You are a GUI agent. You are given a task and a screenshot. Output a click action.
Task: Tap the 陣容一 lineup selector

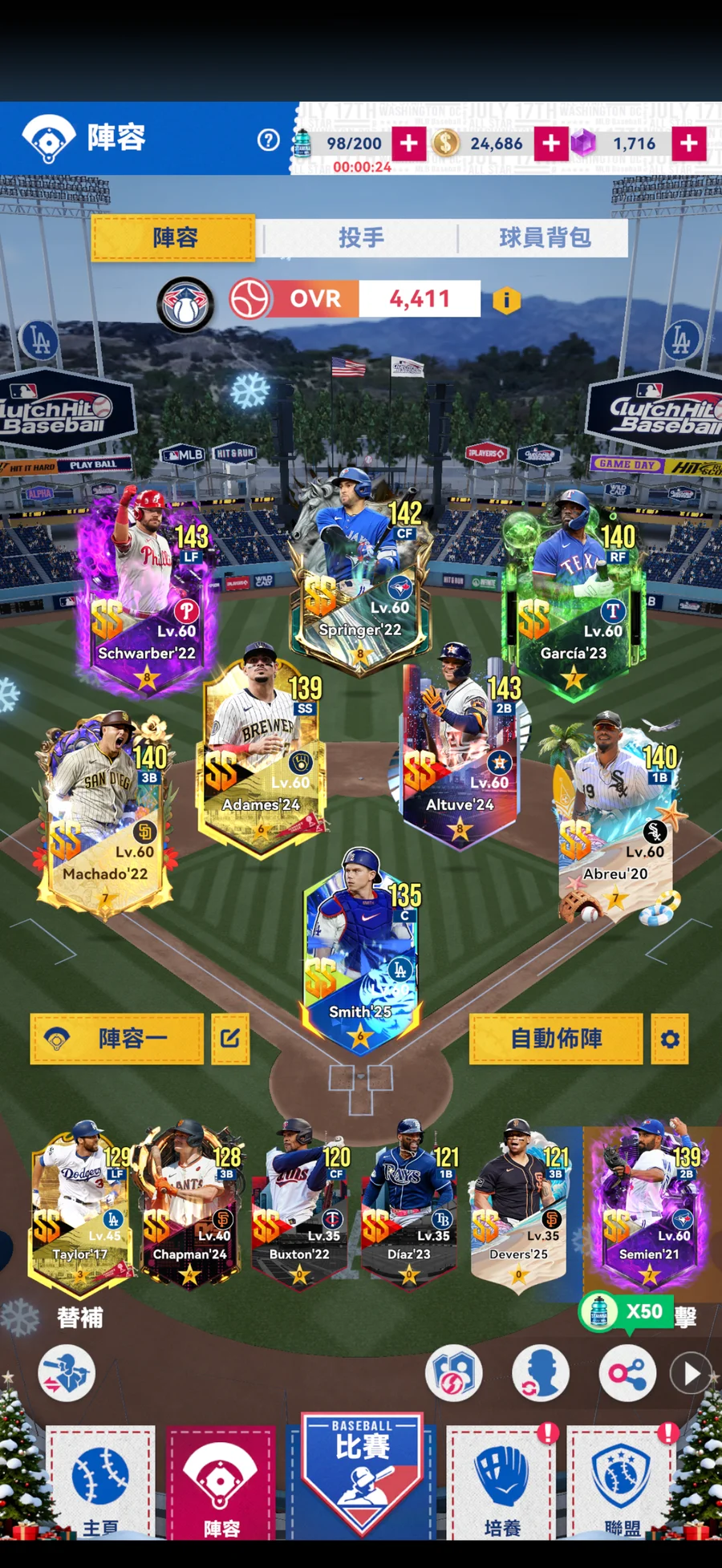(x=117, y=1039)
